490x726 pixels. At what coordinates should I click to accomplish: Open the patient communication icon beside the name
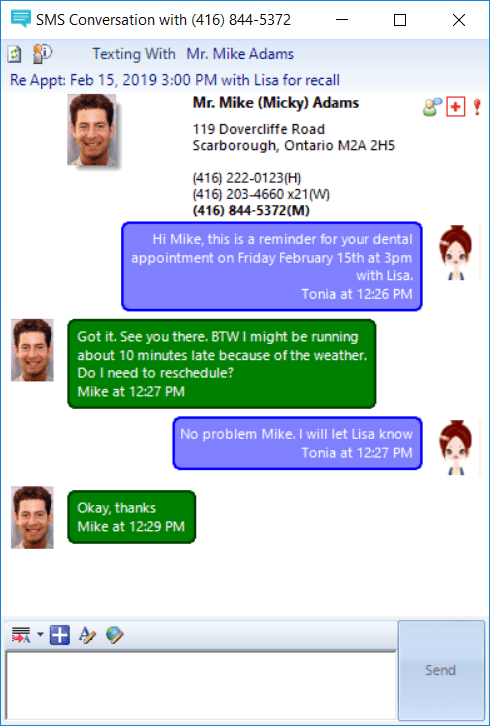[x=432, y=107]
